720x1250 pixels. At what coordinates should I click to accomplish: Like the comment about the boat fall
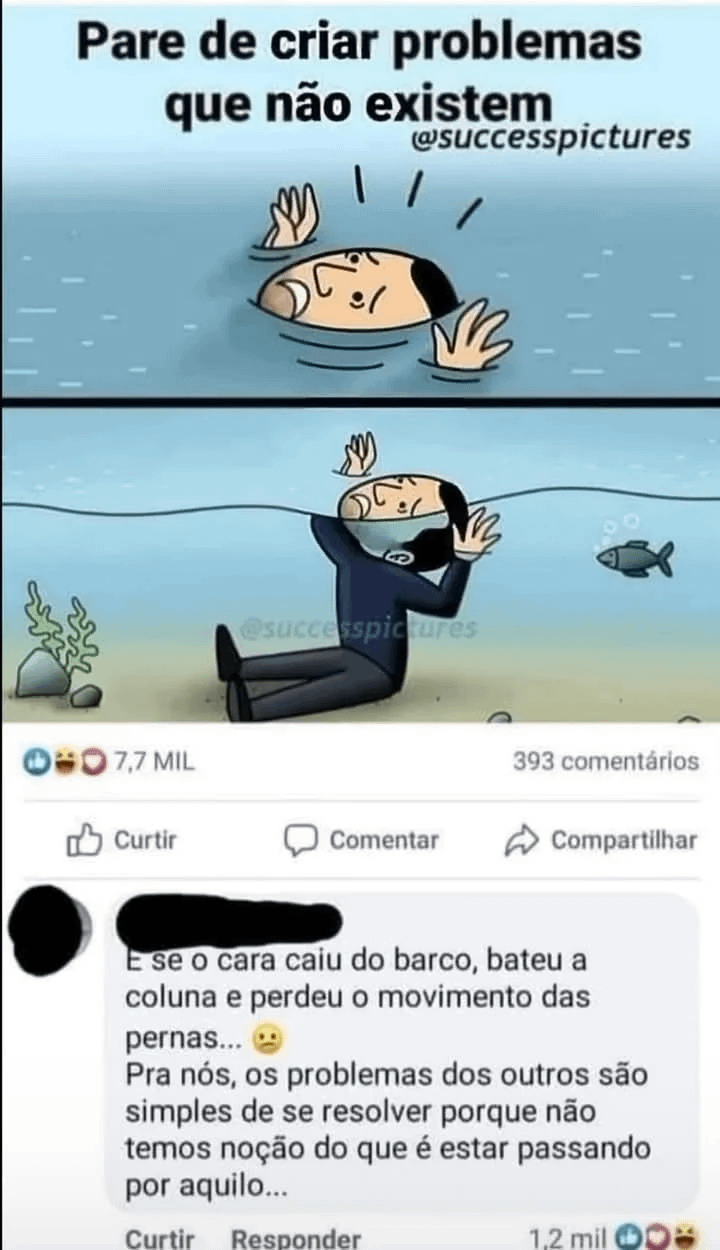tap(159, 1239)
